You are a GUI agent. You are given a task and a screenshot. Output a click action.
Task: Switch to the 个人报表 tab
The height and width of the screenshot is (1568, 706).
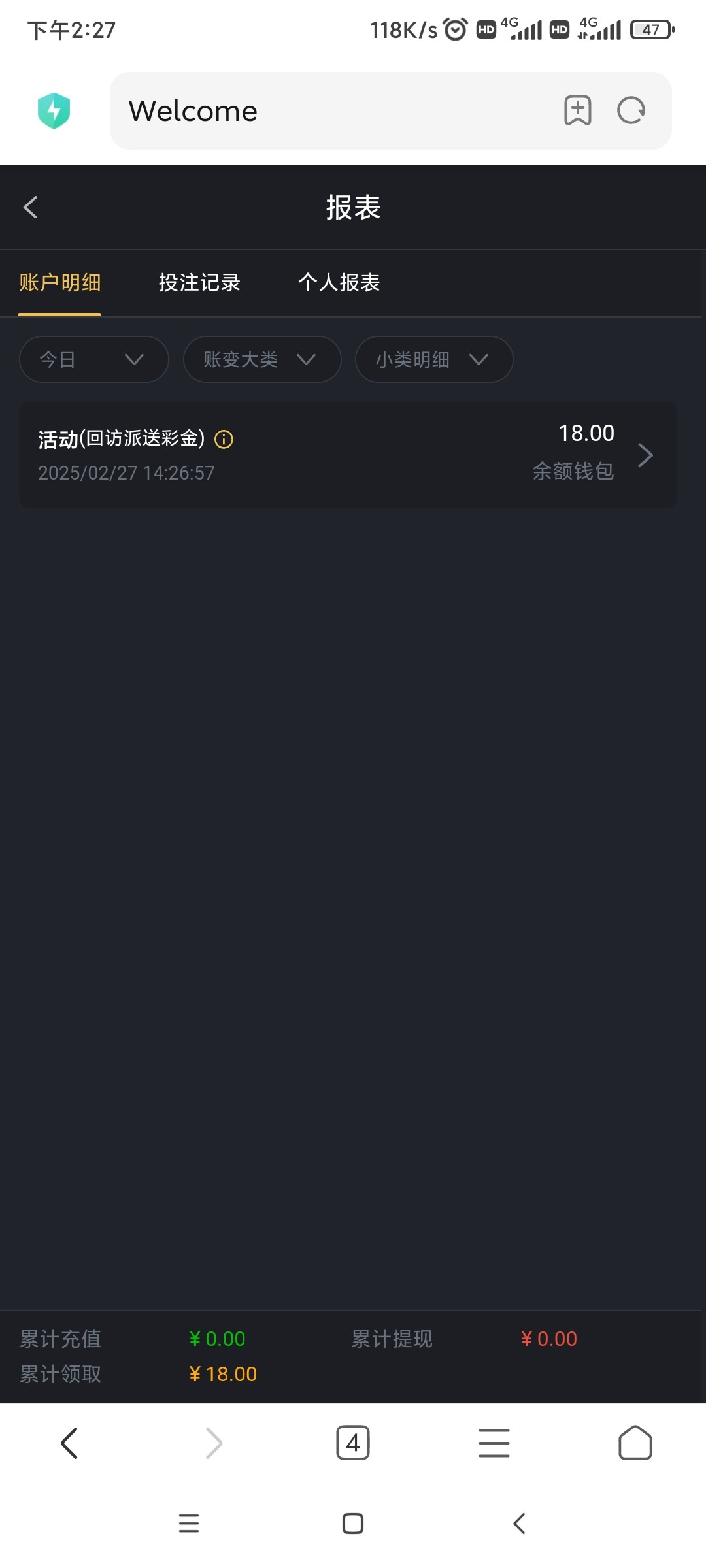[339, 282]
